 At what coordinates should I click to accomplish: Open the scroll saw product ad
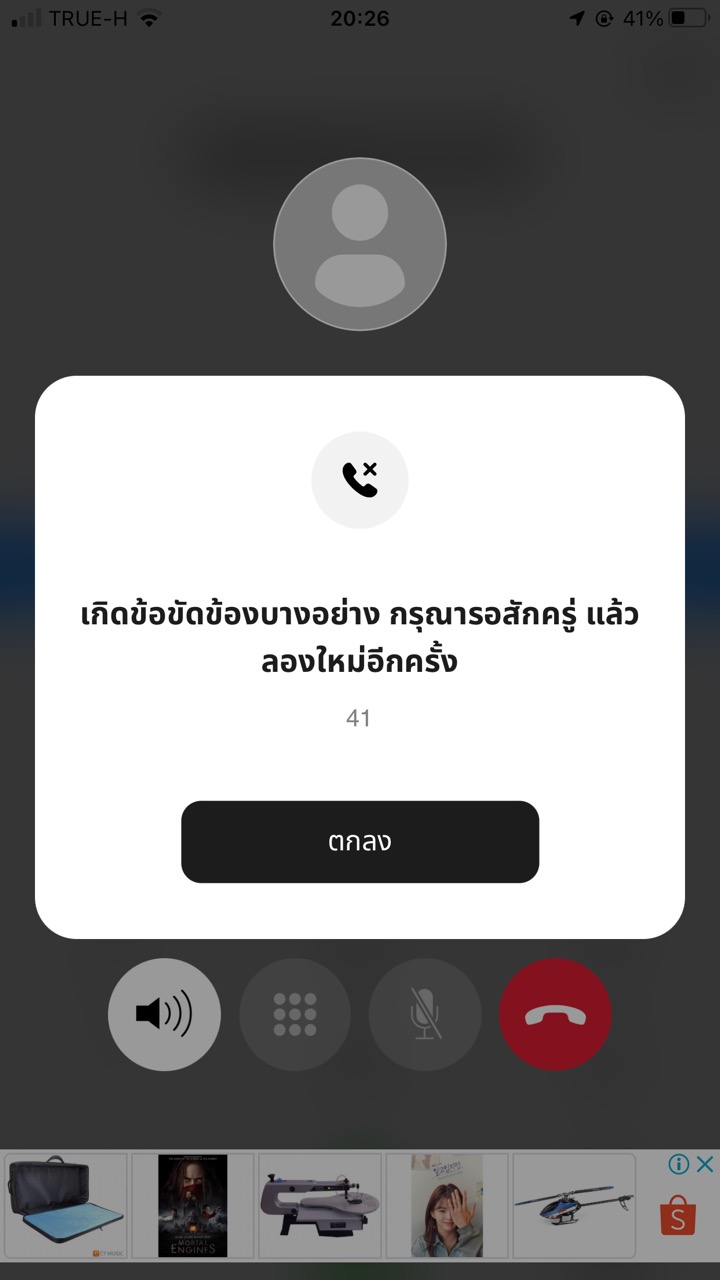coord(320,1205)
